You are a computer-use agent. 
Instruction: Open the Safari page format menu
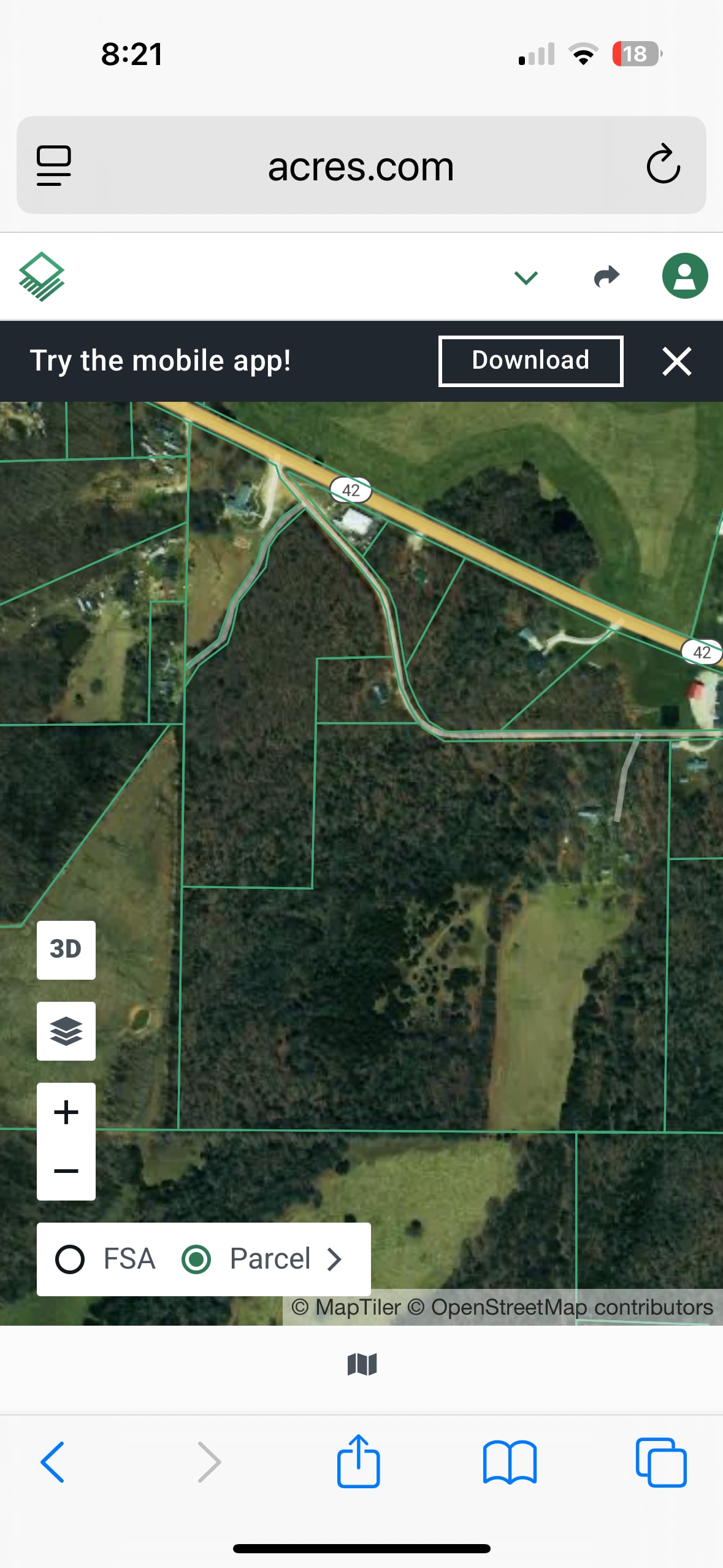point(54,165)
